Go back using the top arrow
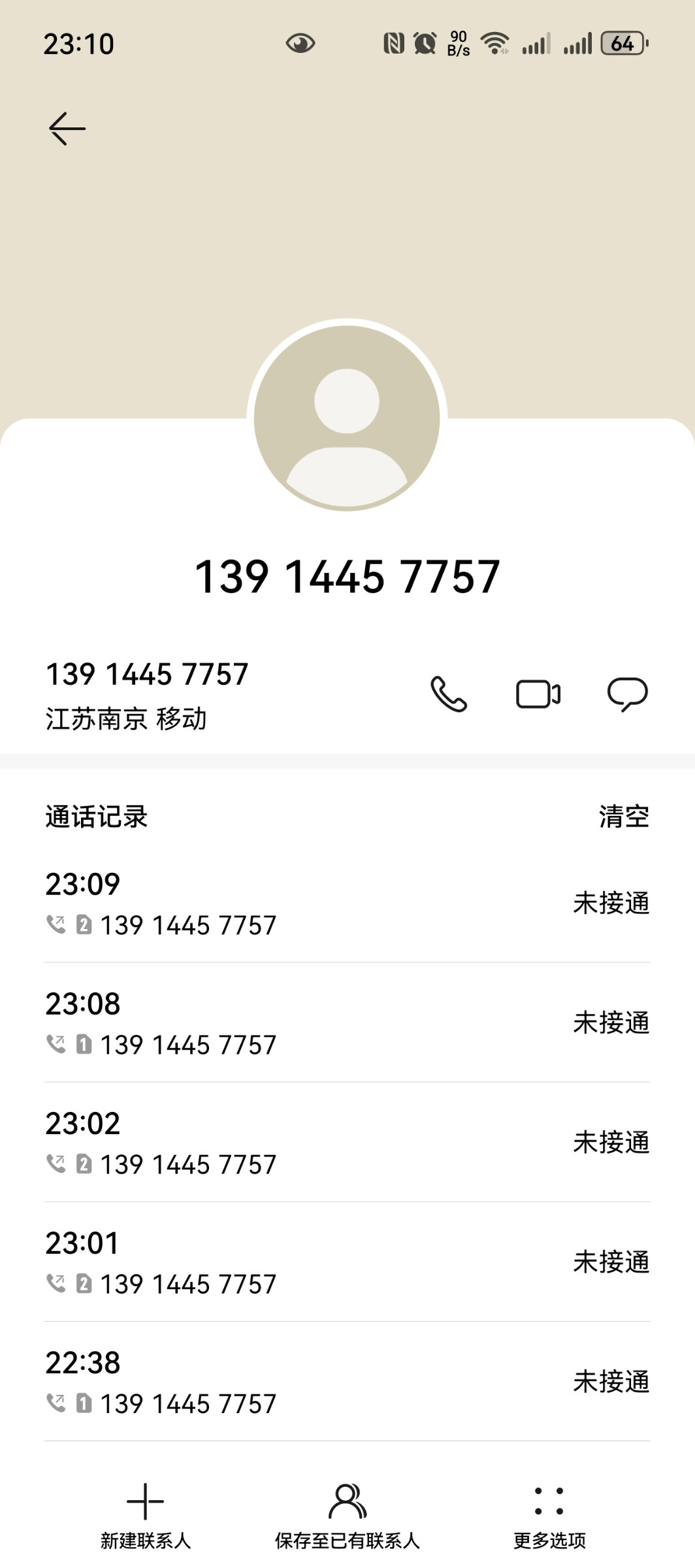Viewport: 695px width, 1568px height. pyautogui.click(x=67, y=128)
